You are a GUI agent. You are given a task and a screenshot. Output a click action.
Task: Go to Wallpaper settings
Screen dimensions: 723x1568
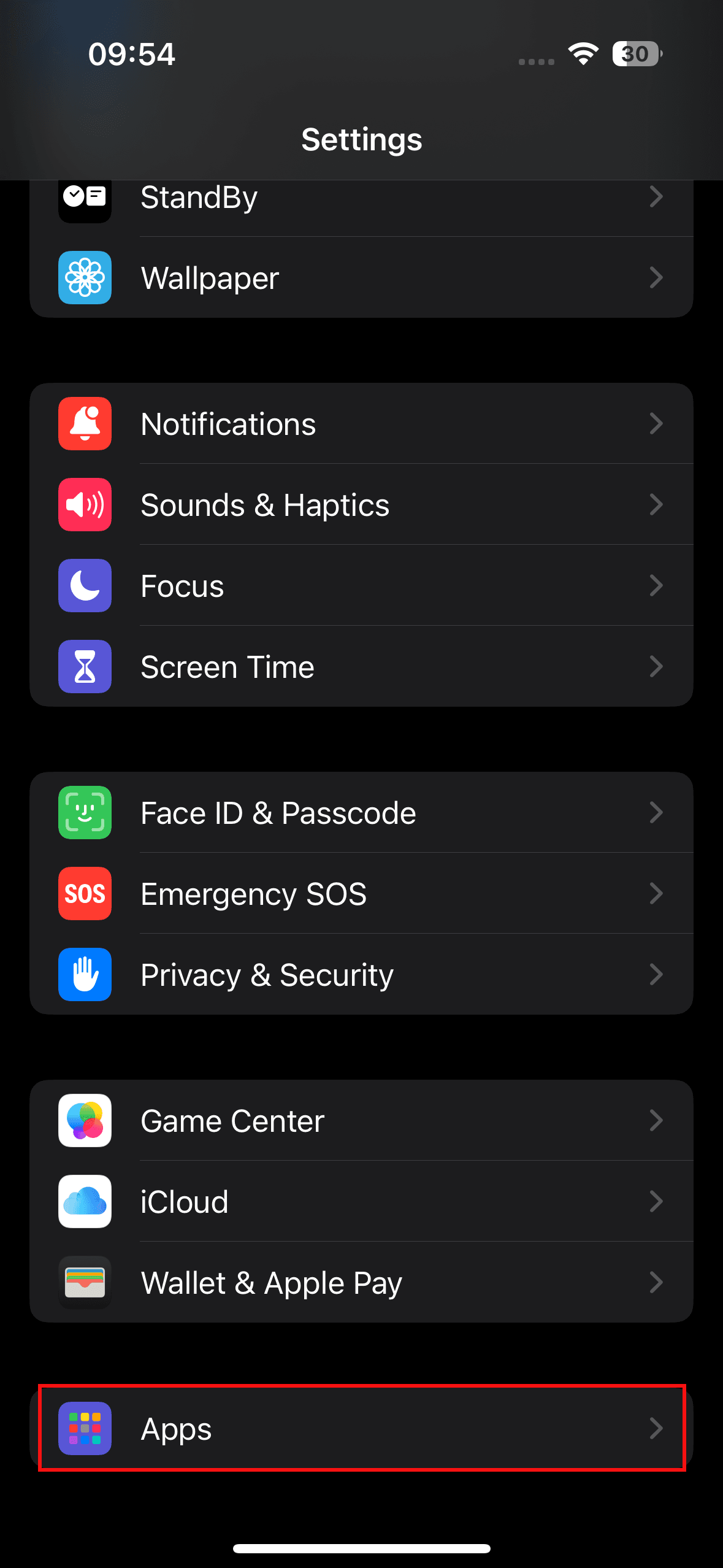361,278
